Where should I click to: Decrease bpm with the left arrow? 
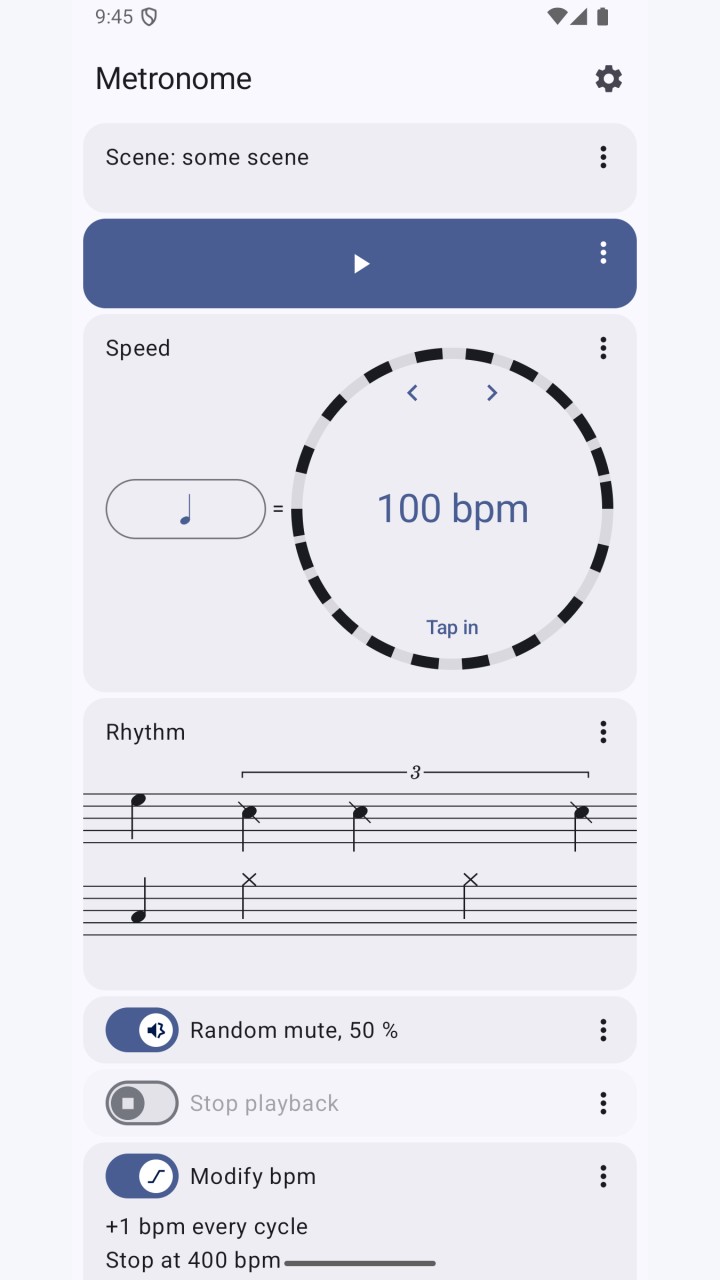(412, 393)
